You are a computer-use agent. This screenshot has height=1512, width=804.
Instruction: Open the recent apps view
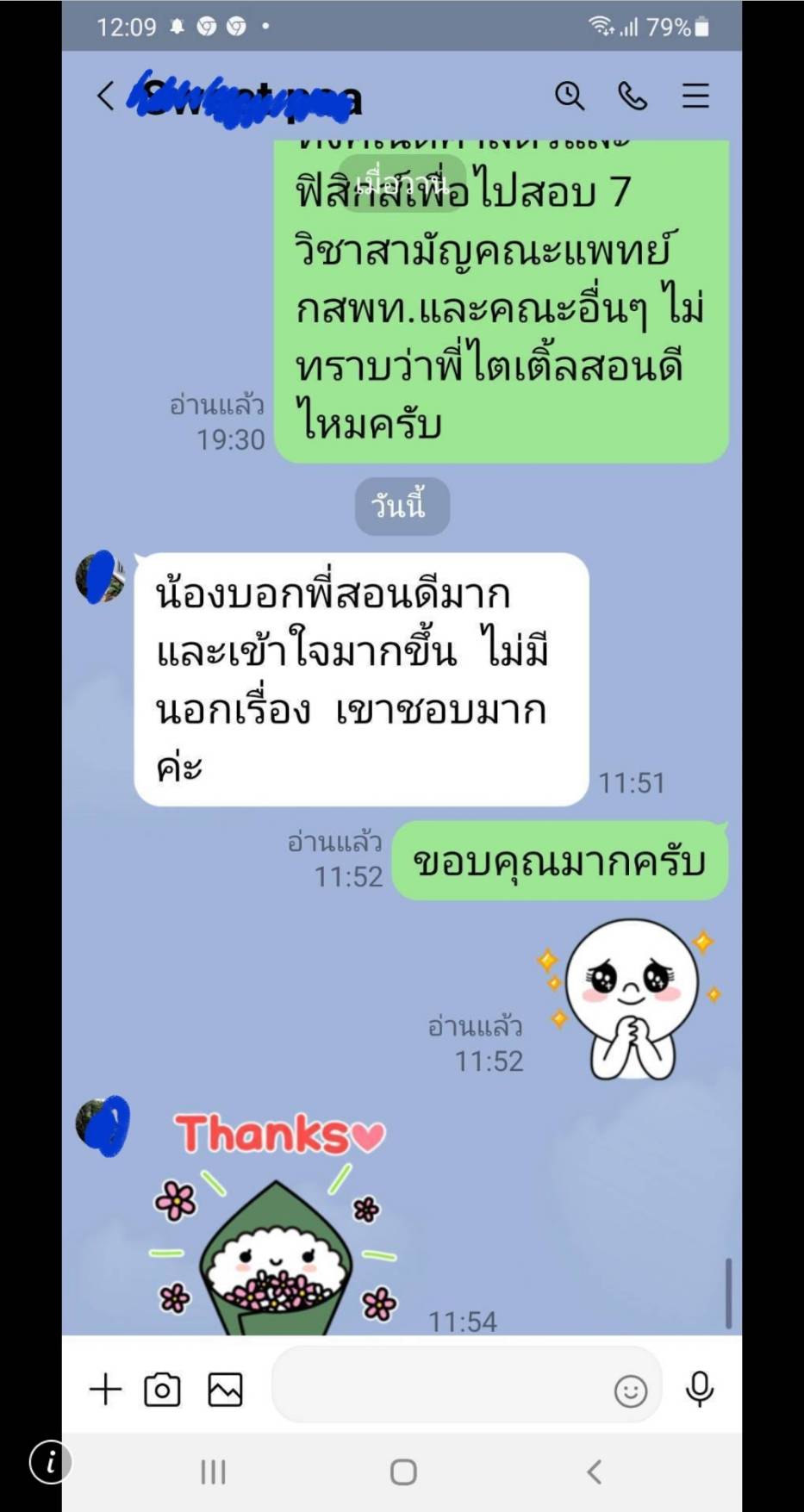coord(213,1472)
